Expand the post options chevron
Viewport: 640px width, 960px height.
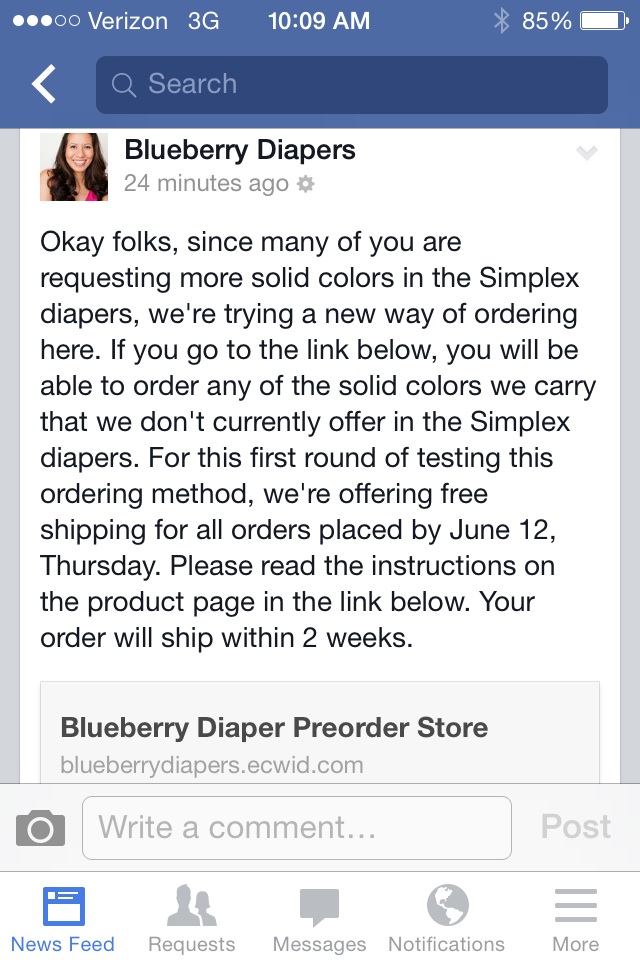[x=586, y=153]
